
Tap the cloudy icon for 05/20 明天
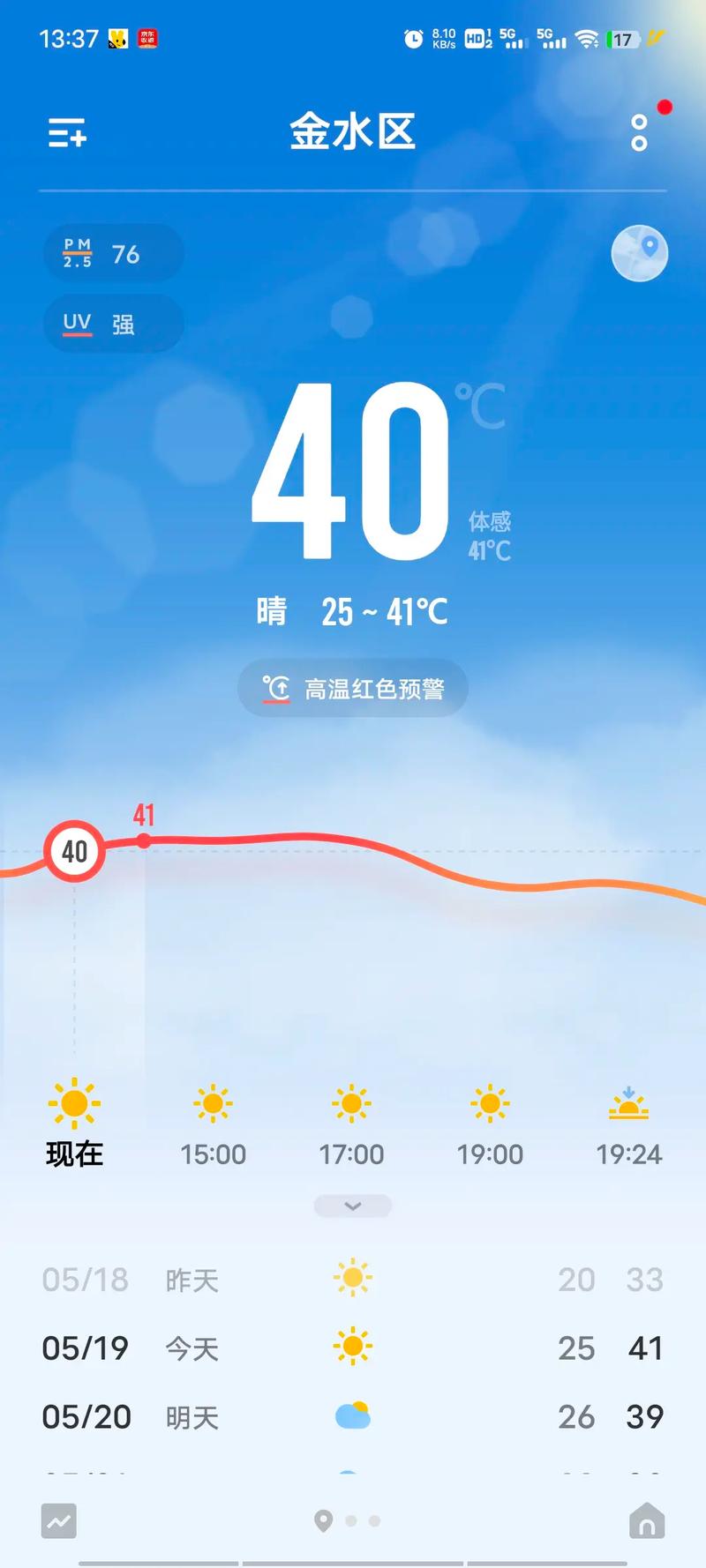(352, 1416)
